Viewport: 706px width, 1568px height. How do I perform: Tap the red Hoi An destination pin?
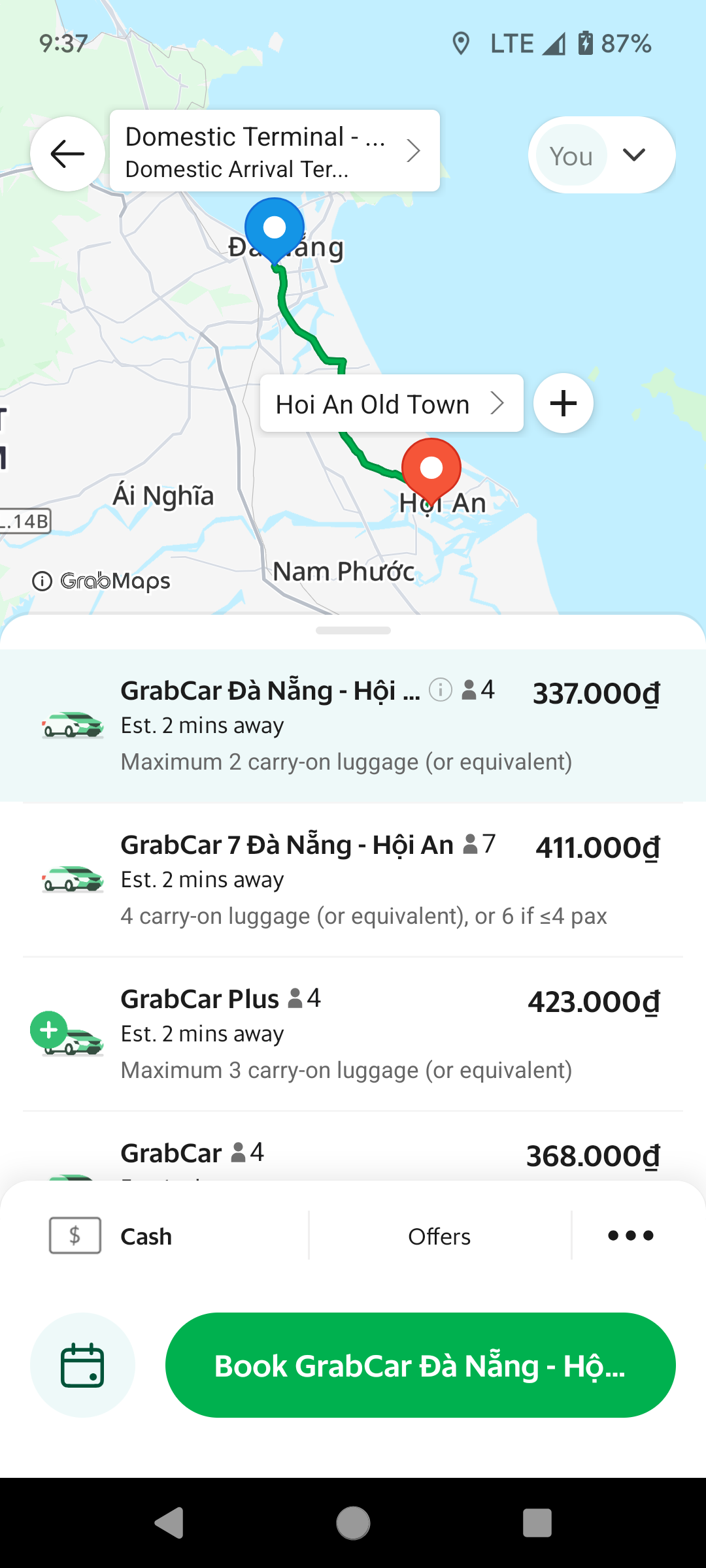431,467
